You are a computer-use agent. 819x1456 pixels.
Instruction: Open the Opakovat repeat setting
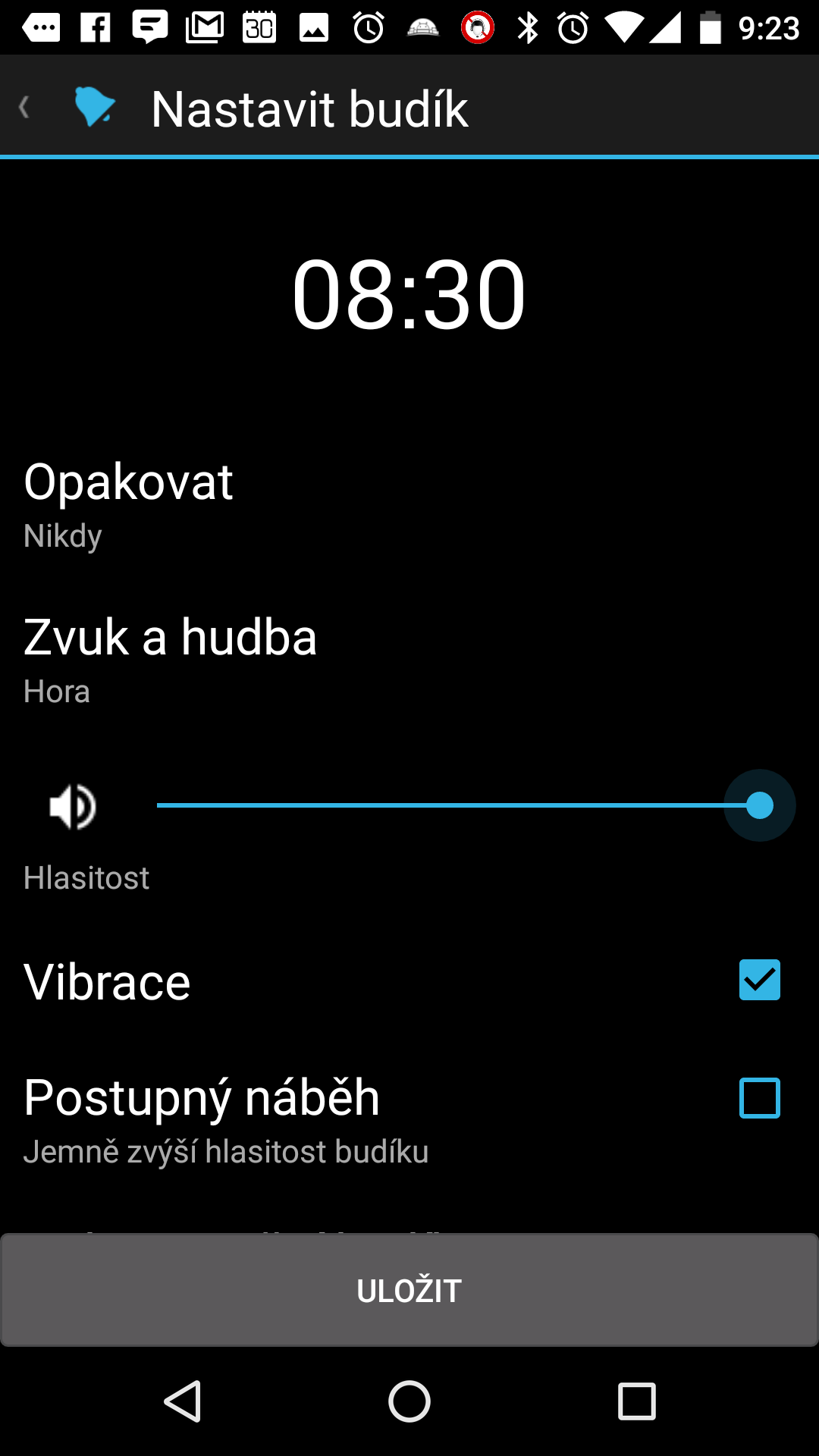409,504
